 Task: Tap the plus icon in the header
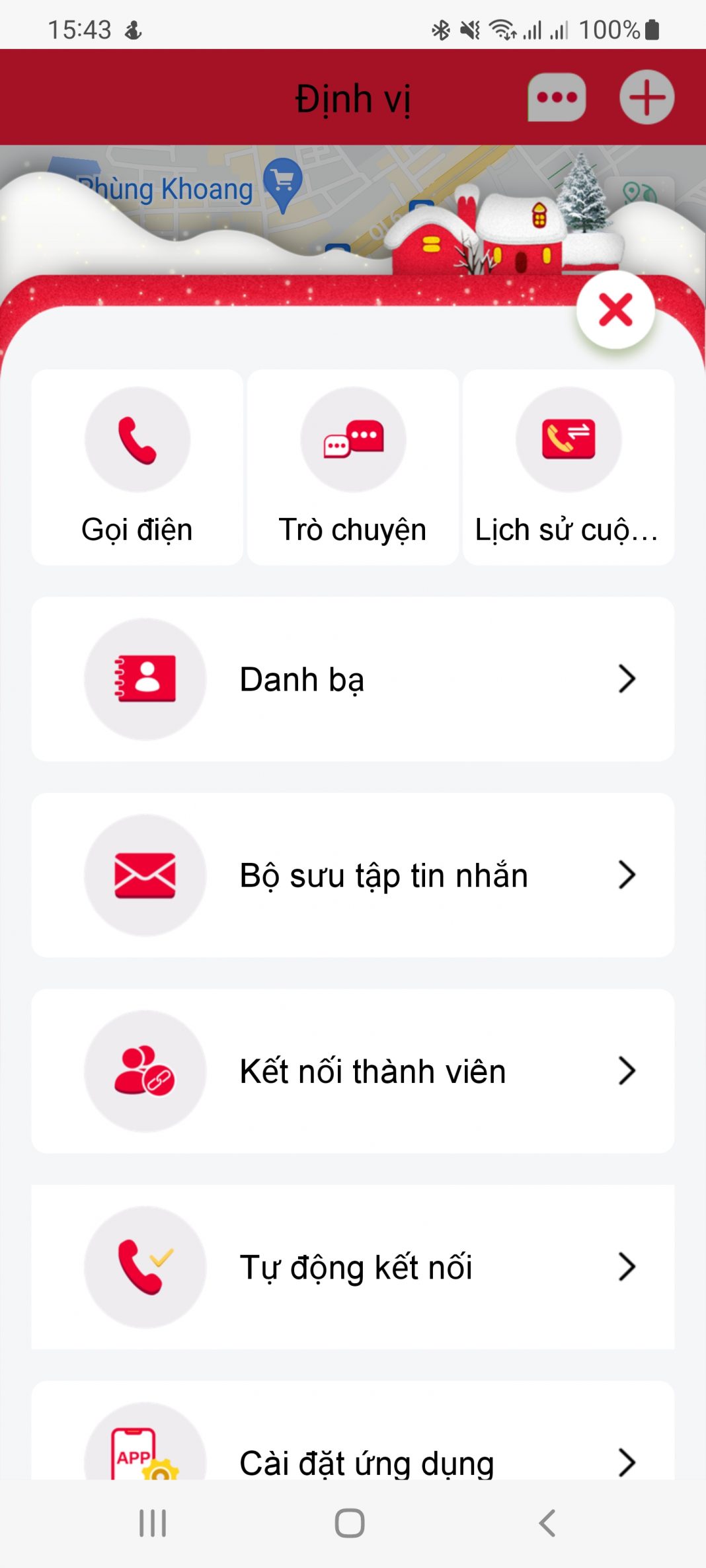point(647,98)
